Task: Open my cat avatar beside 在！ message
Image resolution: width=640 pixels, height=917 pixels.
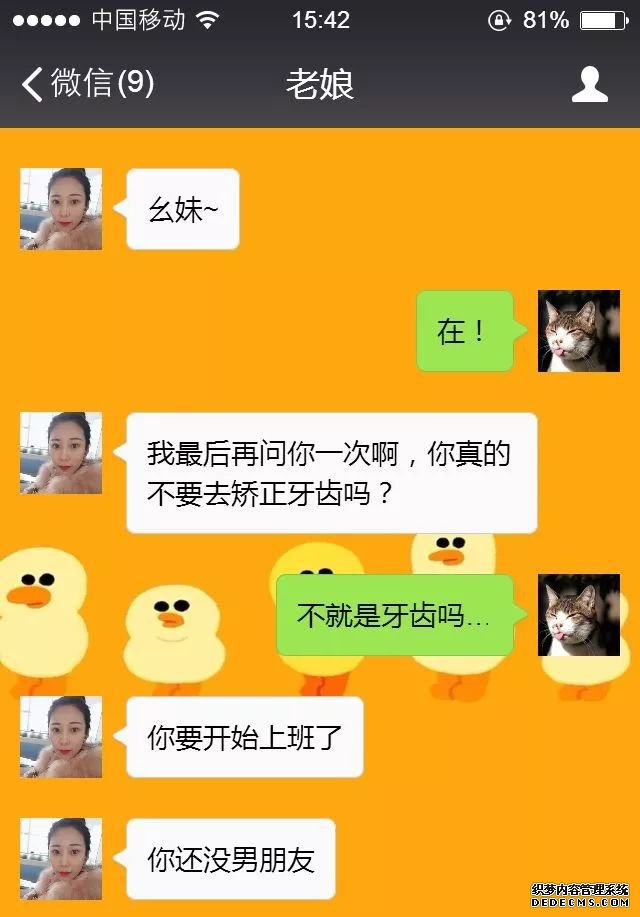Action: click(x=579, y=331)
